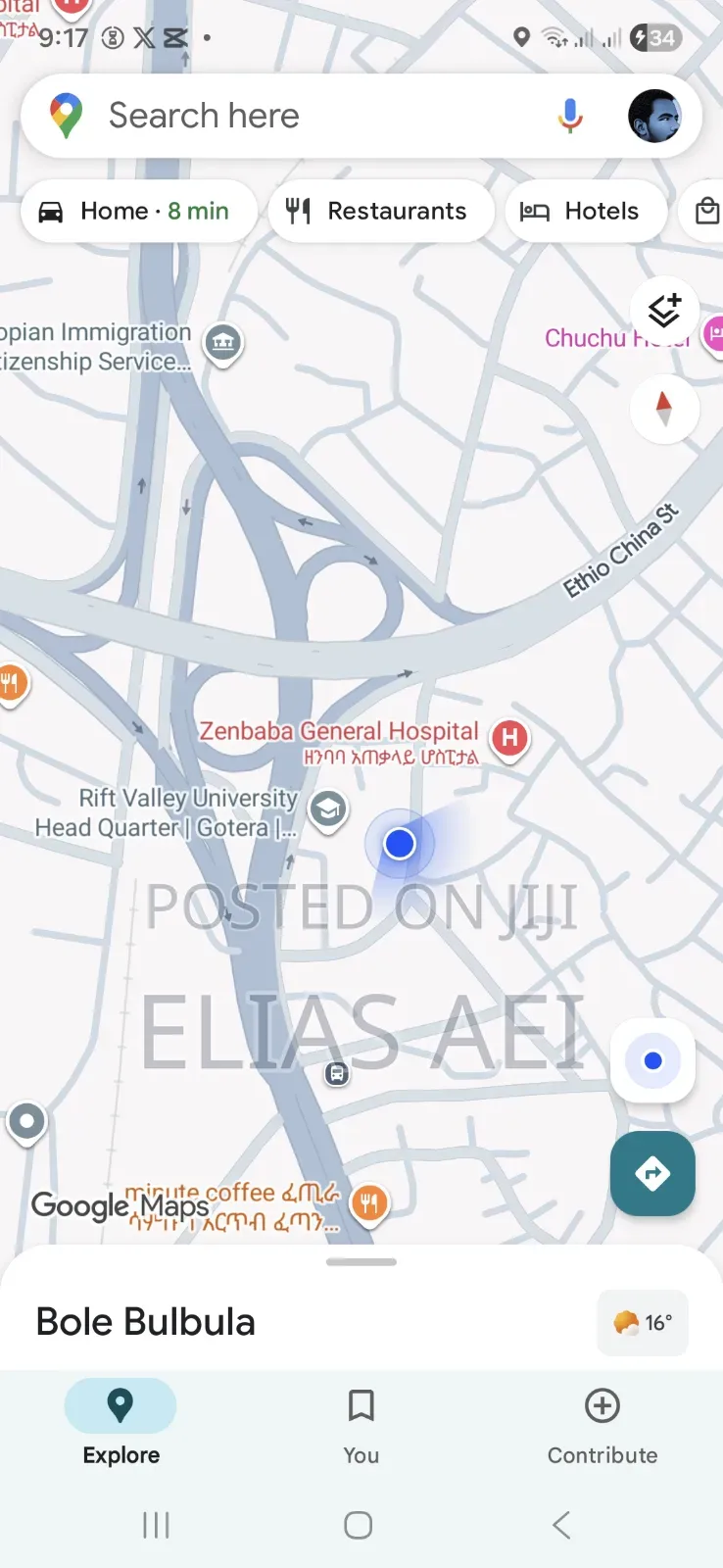Start voice search with the microphone
This screenshot has width=723, height=1568.
tap(570, 116)
